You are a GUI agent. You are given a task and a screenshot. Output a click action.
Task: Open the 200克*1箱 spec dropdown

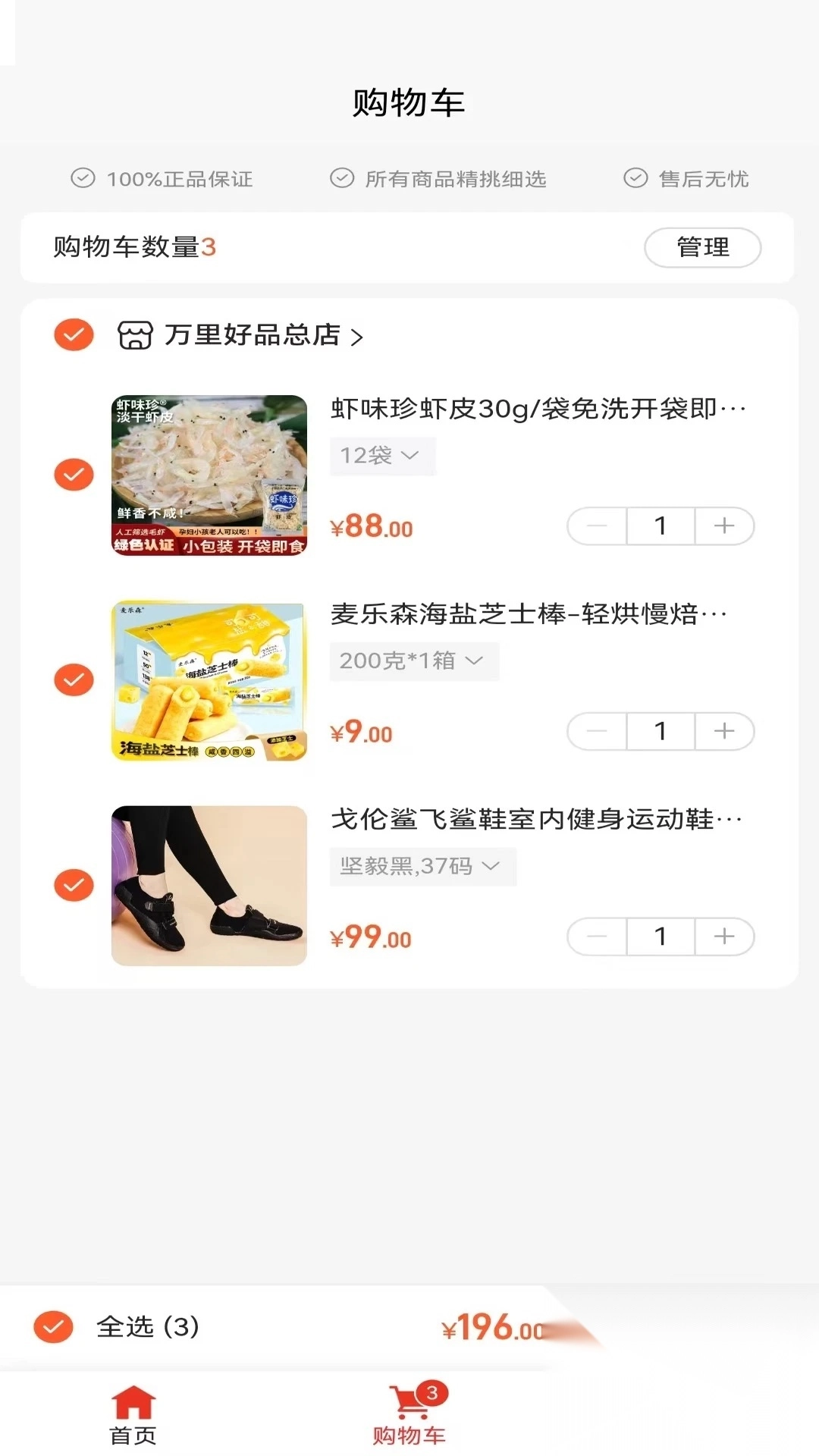[x=414, y=661]
